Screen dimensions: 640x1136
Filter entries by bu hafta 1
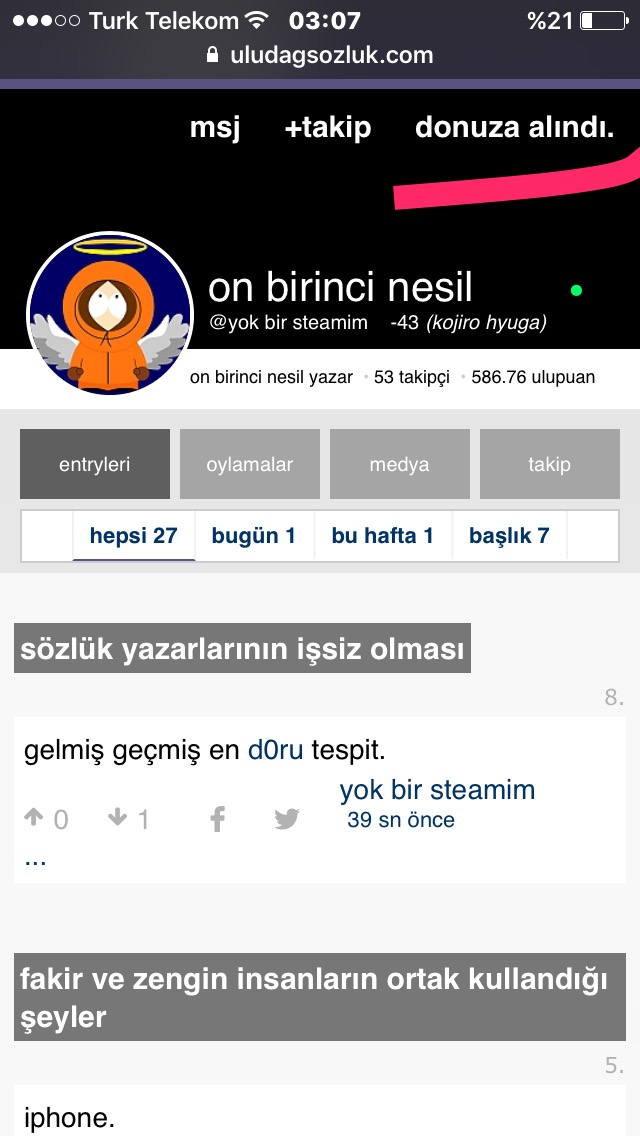(x=382, y=536)
